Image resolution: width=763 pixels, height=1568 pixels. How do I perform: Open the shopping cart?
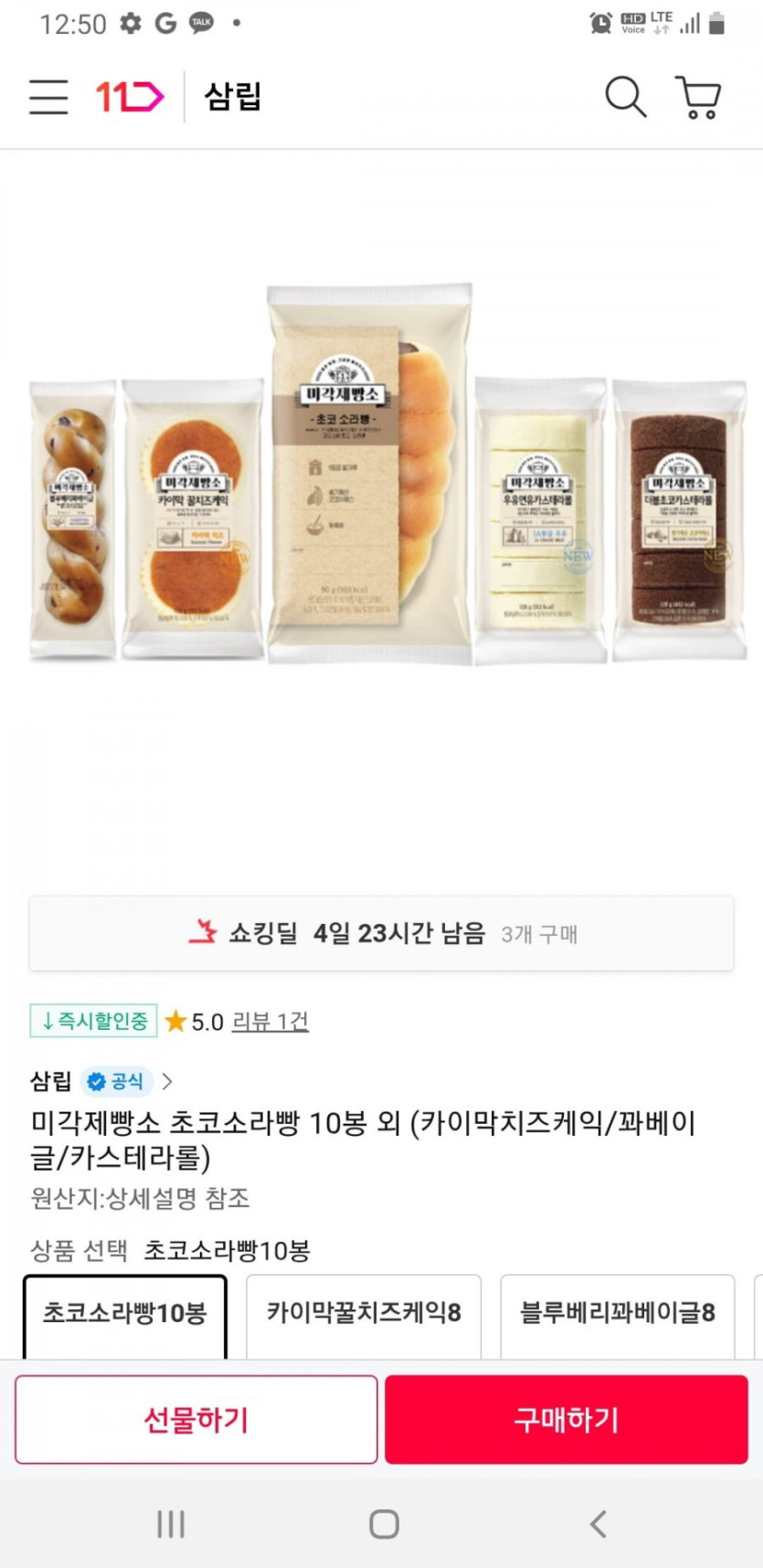click(698, 97)
